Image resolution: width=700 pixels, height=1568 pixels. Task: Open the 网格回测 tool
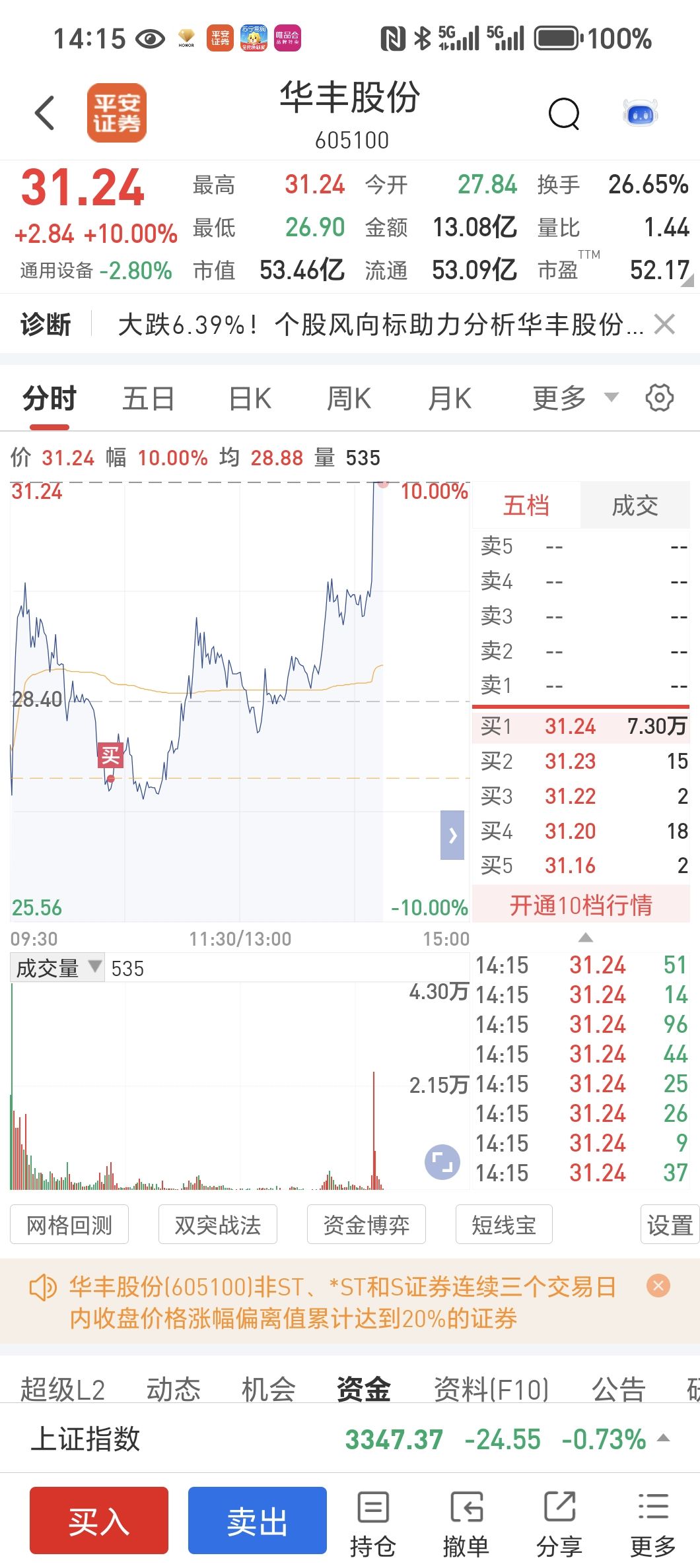click(69, 1225)
